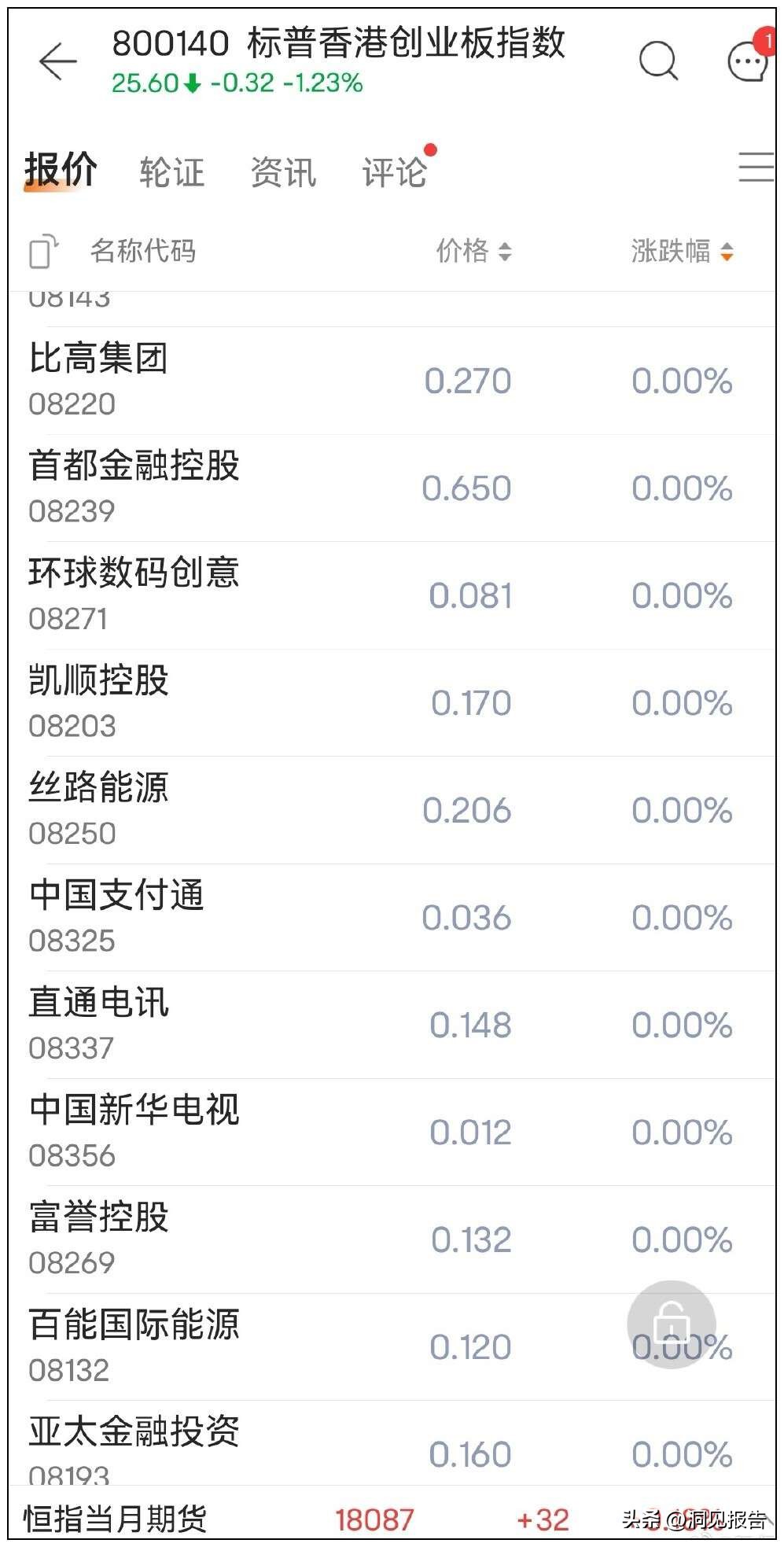The height and width of the screenshot is (1547, 784).
Task: Open the hamburger menu beside the tabs
Action: (x=756, y=168)
